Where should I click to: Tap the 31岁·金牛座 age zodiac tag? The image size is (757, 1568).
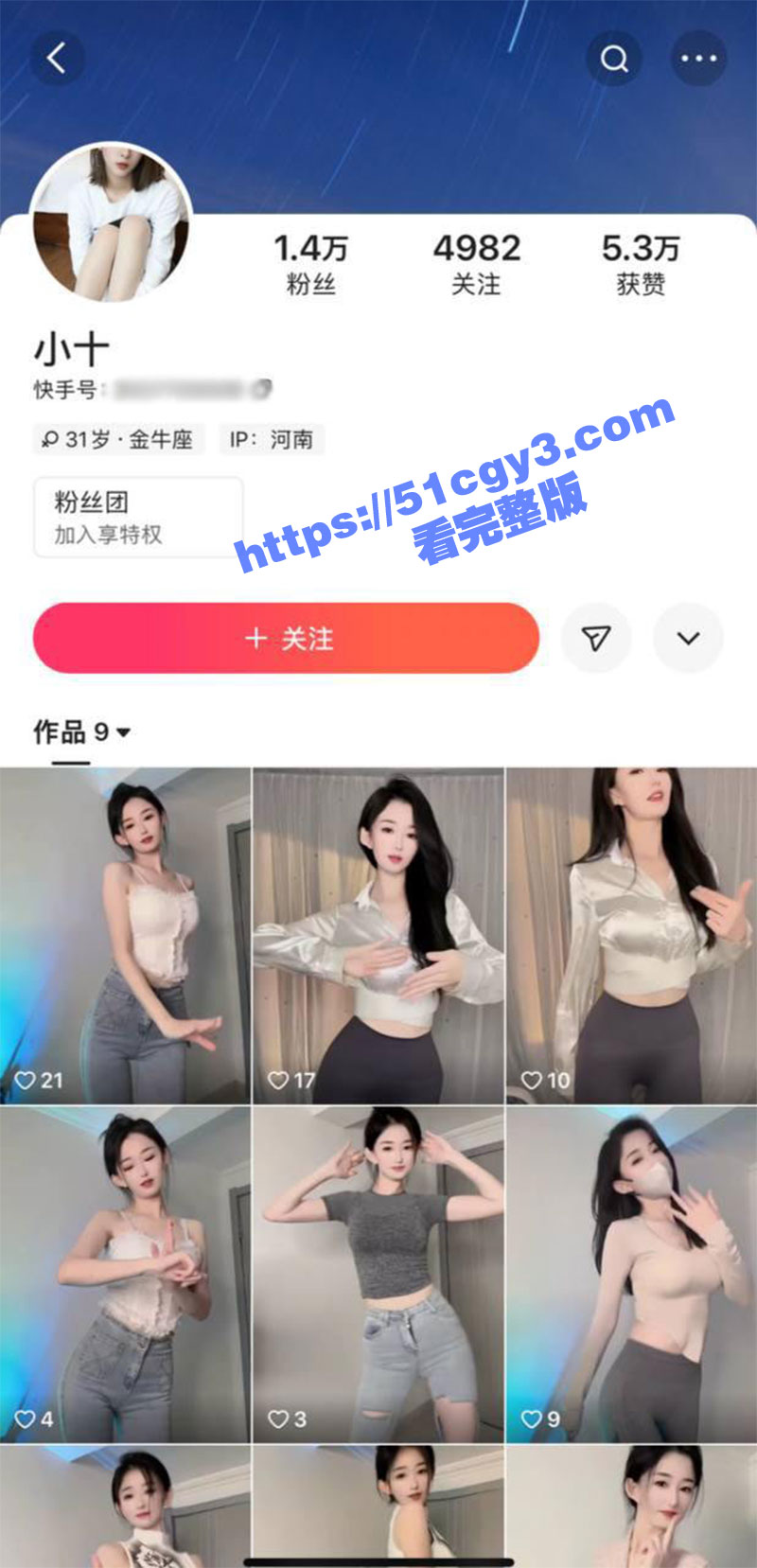click(x=119, y=440)
